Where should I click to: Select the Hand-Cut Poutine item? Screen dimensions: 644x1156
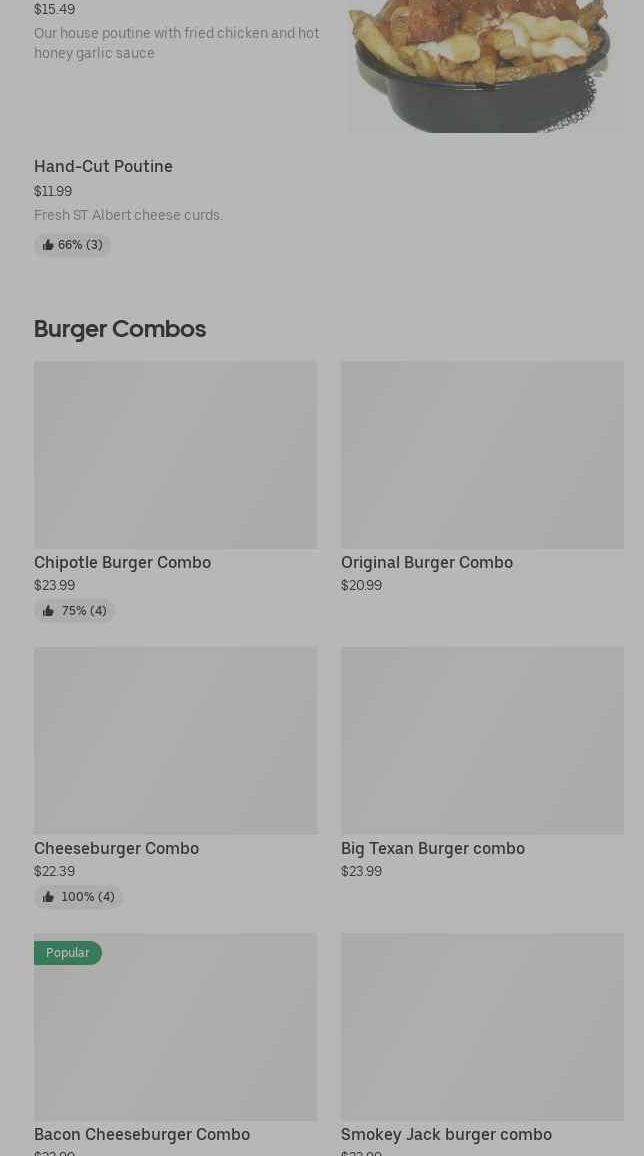[103, 167]
